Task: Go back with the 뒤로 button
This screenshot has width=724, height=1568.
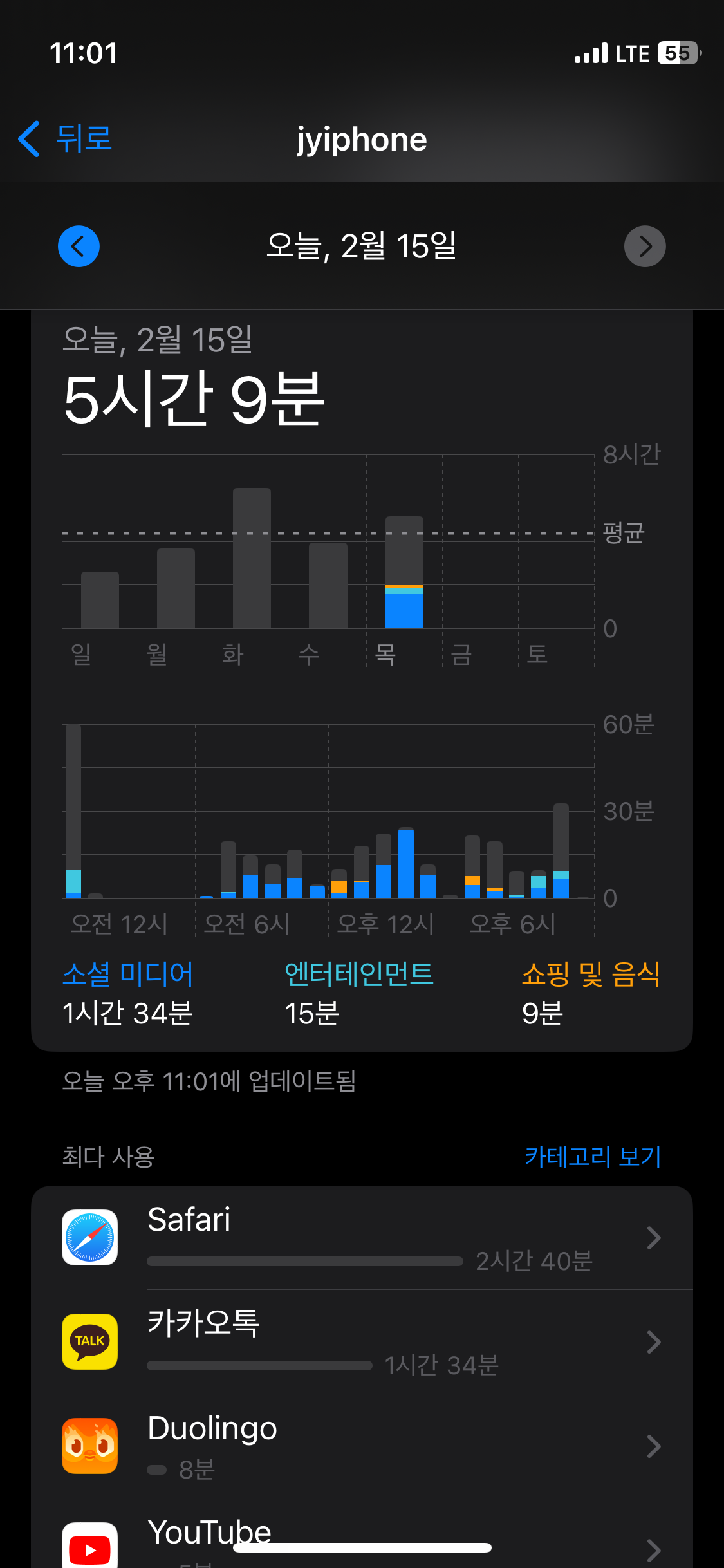Action: pyautogui.click(x=64, y=139)
